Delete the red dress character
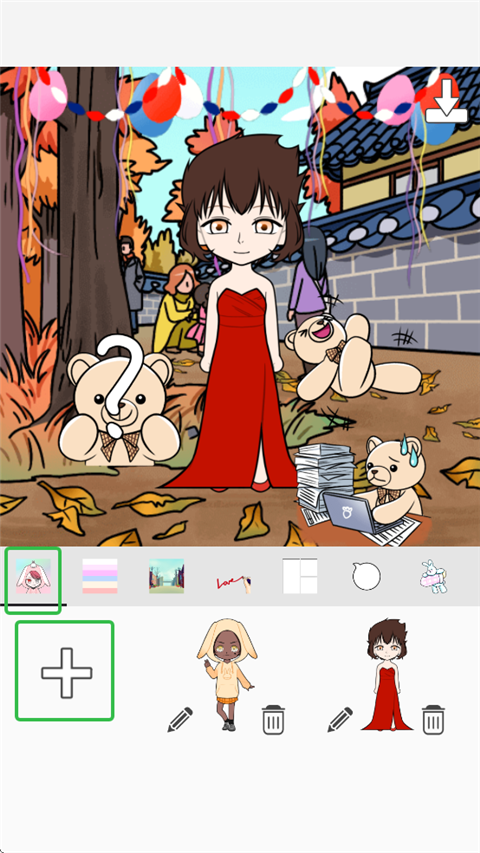Image resolution: width=480 pixels, height=853 pixels. pyautogui.click(x=433, y=720)
